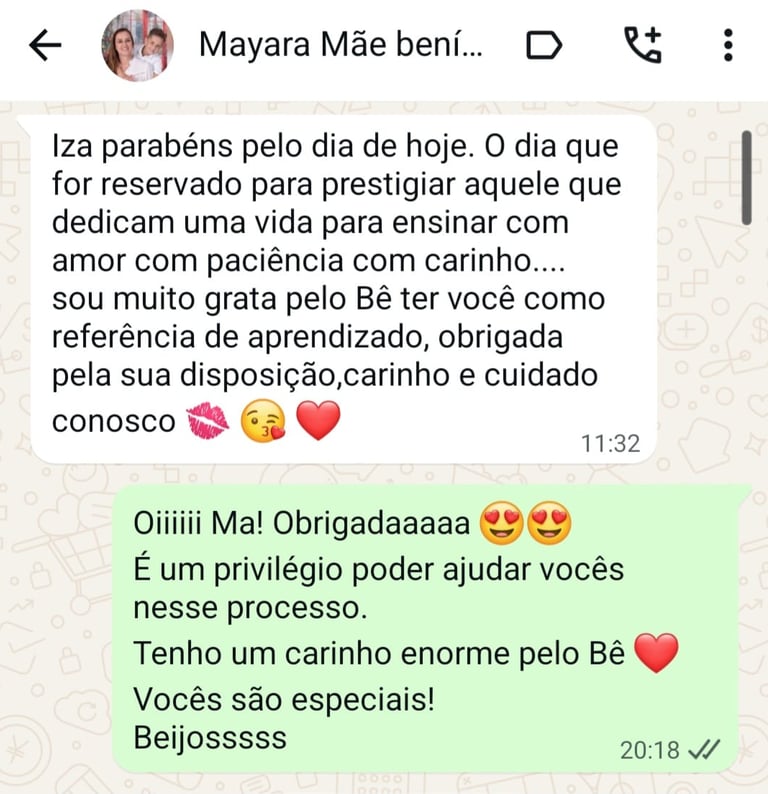Go back to the chat list

pyautogui.click(x=46, y=45)
